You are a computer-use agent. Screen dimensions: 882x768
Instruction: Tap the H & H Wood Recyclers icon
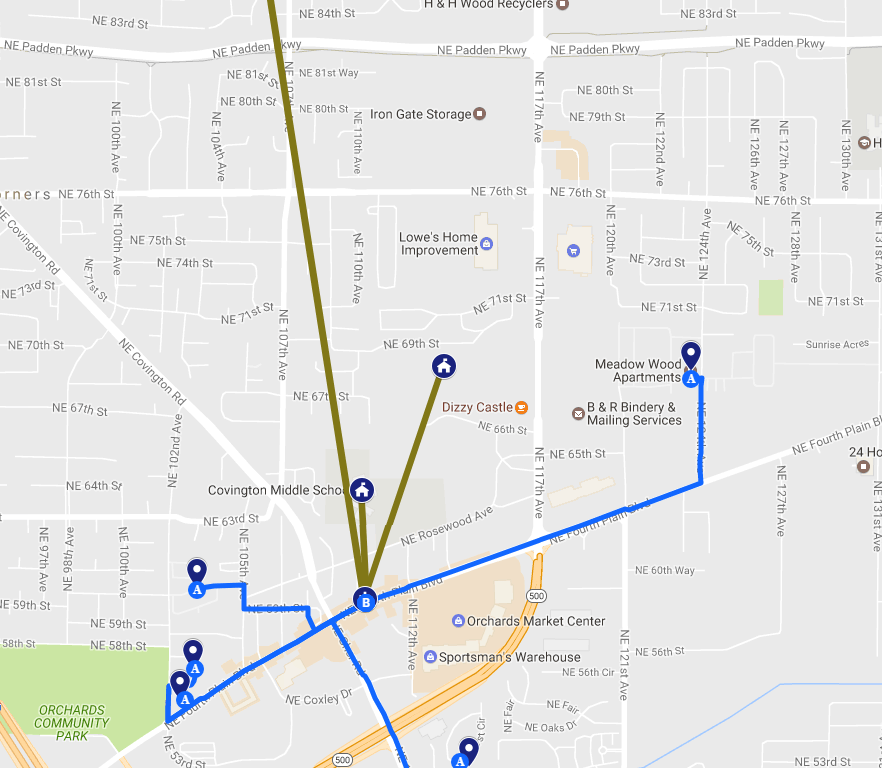[x=562, y=5]
